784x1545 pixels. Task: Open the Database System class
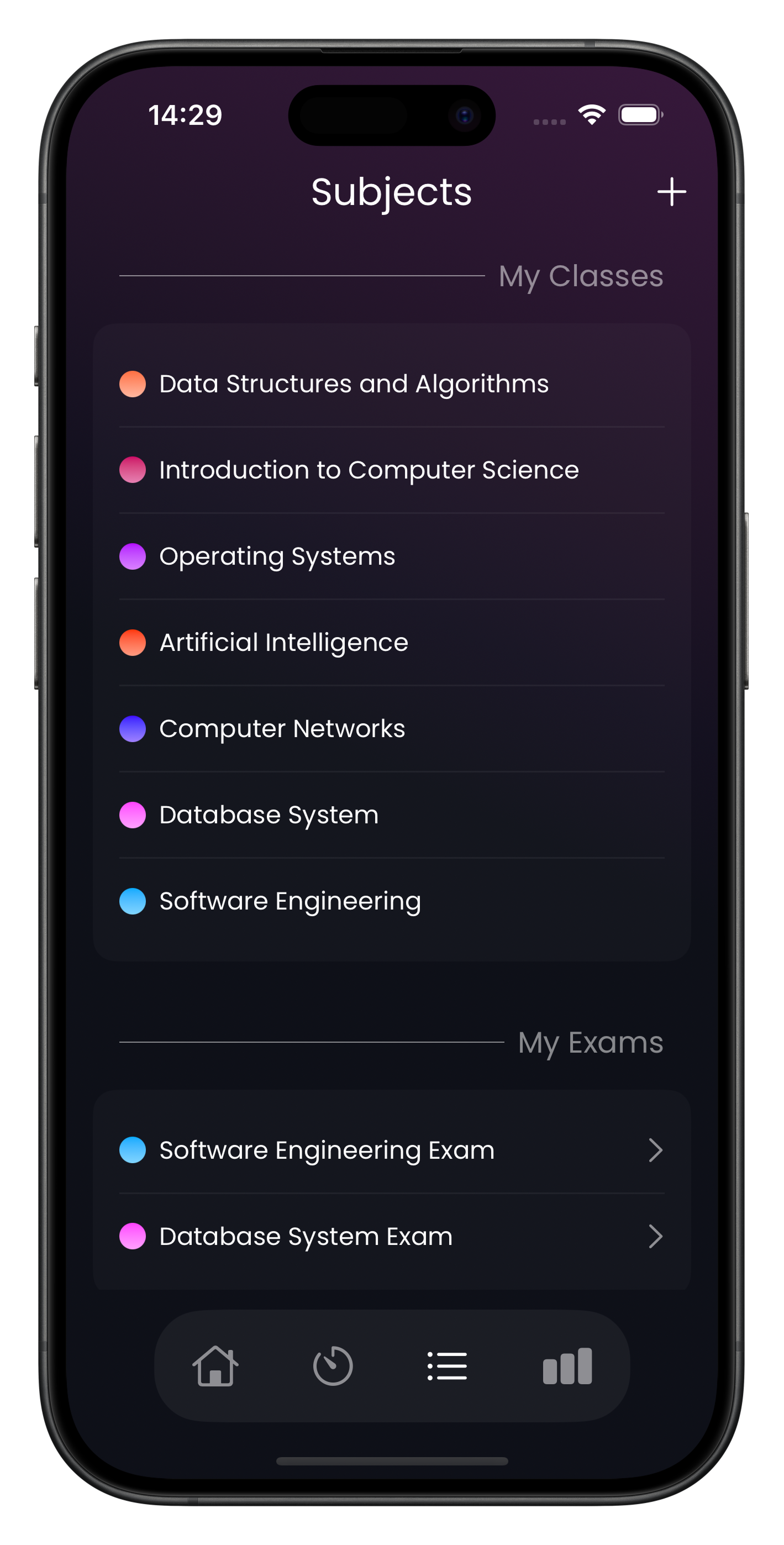269,815
